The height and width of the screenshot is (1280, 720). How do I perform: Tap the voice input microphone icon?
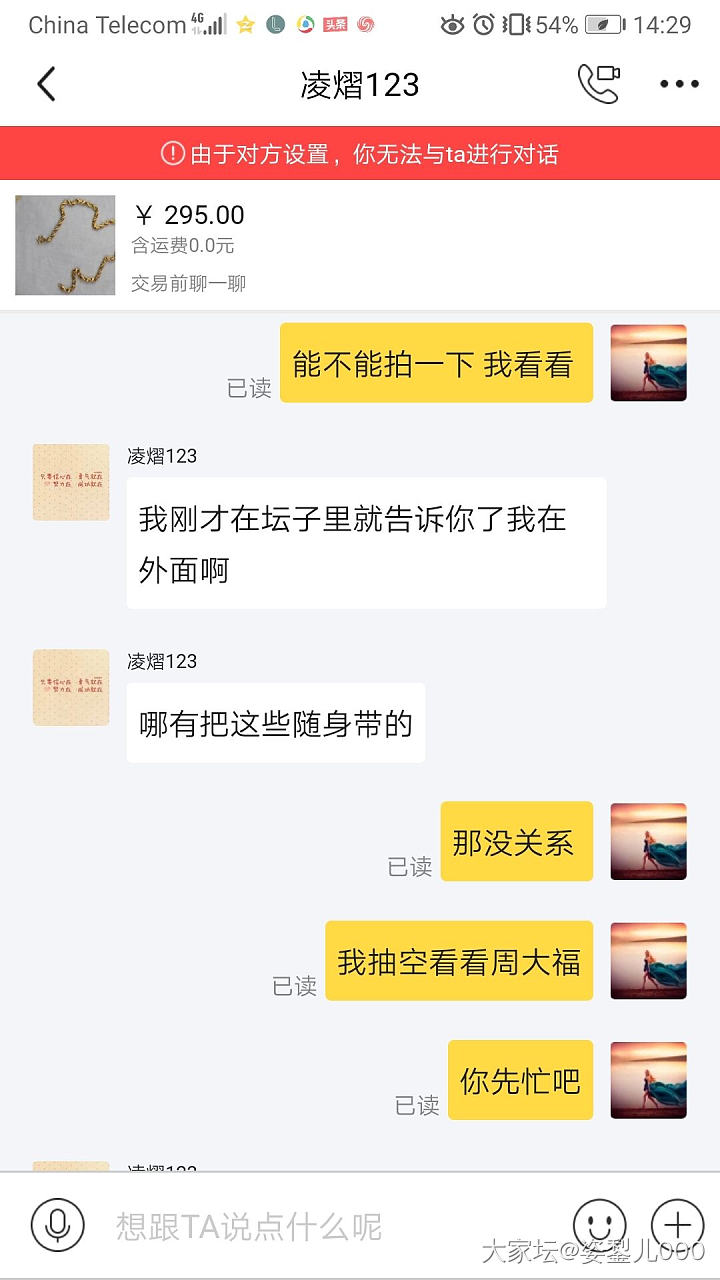pyautogui.click(x=57, y=1225)
